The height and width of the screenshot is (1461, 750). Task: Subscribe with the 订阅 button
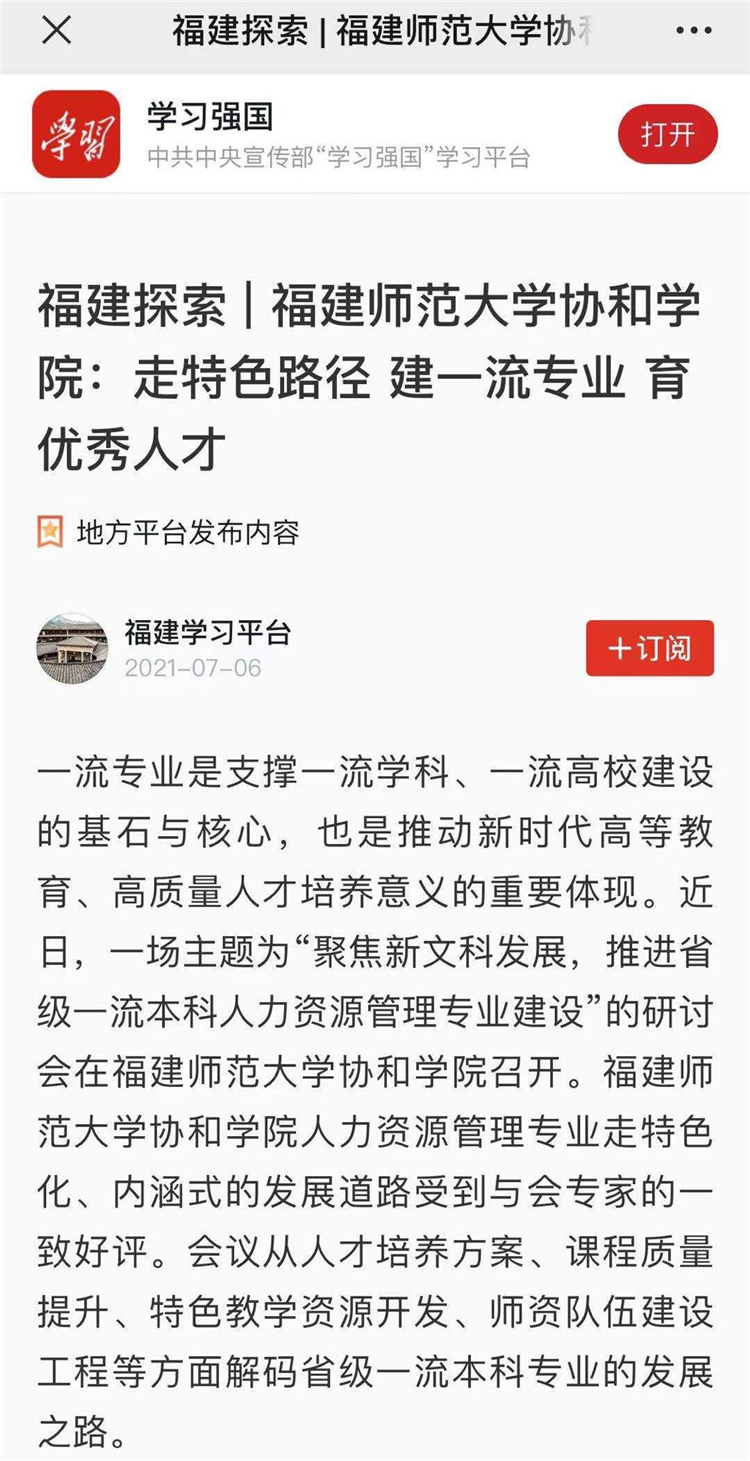pos(650,648)
